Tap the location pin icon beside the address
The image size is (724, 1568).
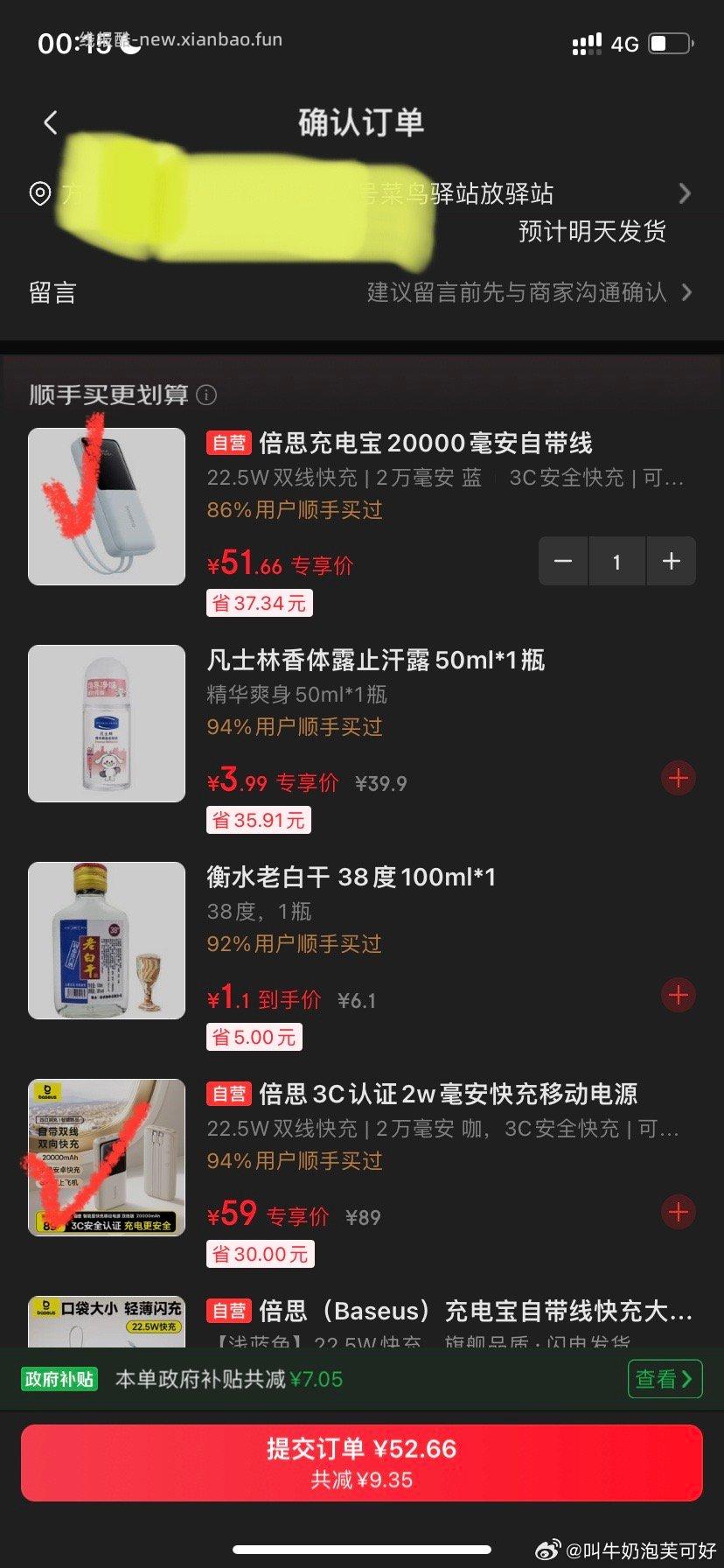[38, 193]
